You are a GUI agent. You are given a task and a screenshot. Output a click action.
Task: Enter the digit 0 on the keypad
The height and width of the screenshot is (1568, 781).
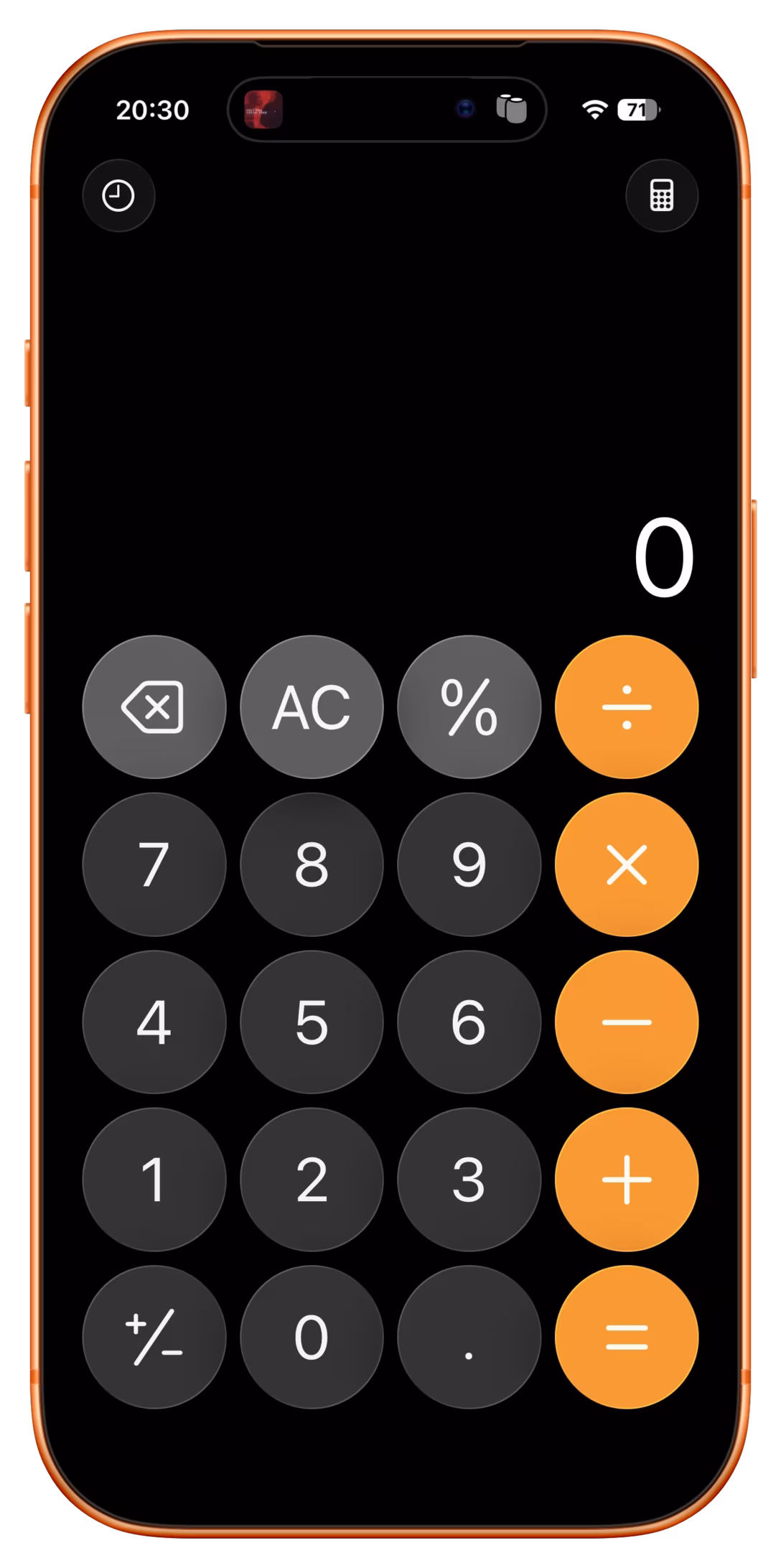click(x=312, y=1337)
